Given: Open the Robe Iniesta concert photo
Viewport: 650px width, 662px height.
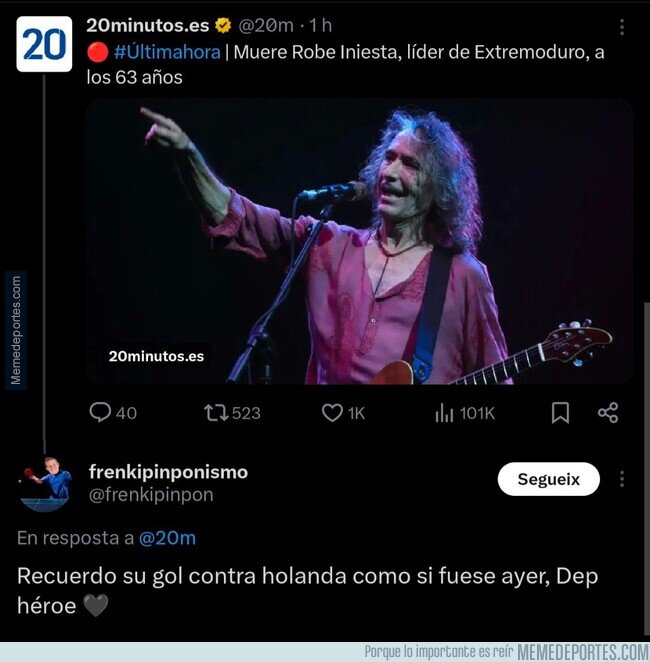Looking at the screenshot, I should [358, 241].
